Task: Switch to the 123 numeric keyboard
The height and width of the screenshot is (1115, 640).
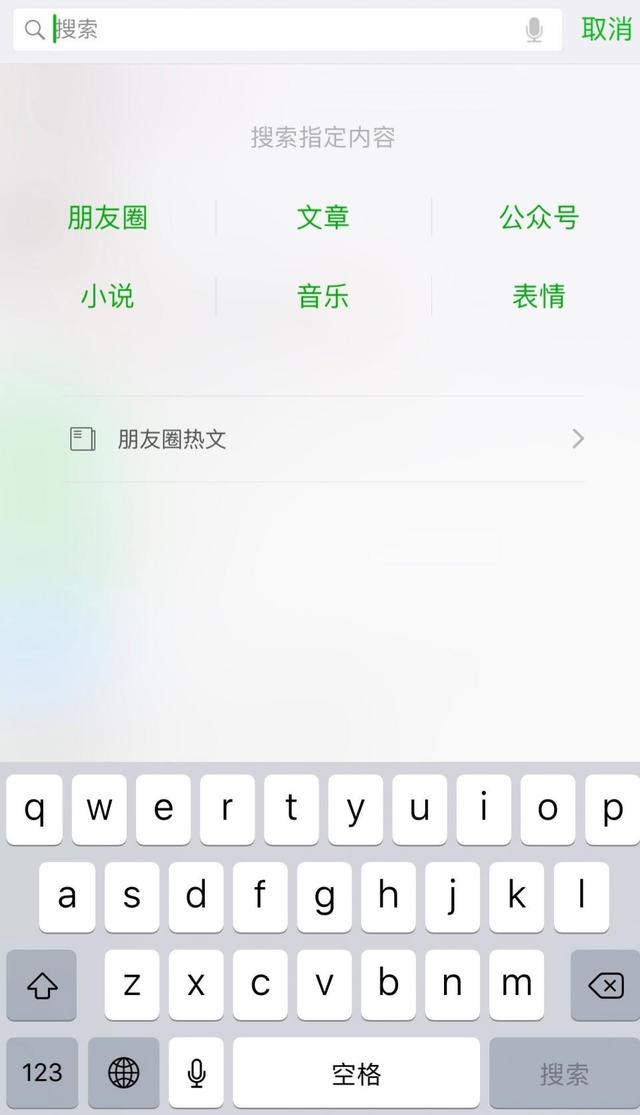Action: 42,1074
